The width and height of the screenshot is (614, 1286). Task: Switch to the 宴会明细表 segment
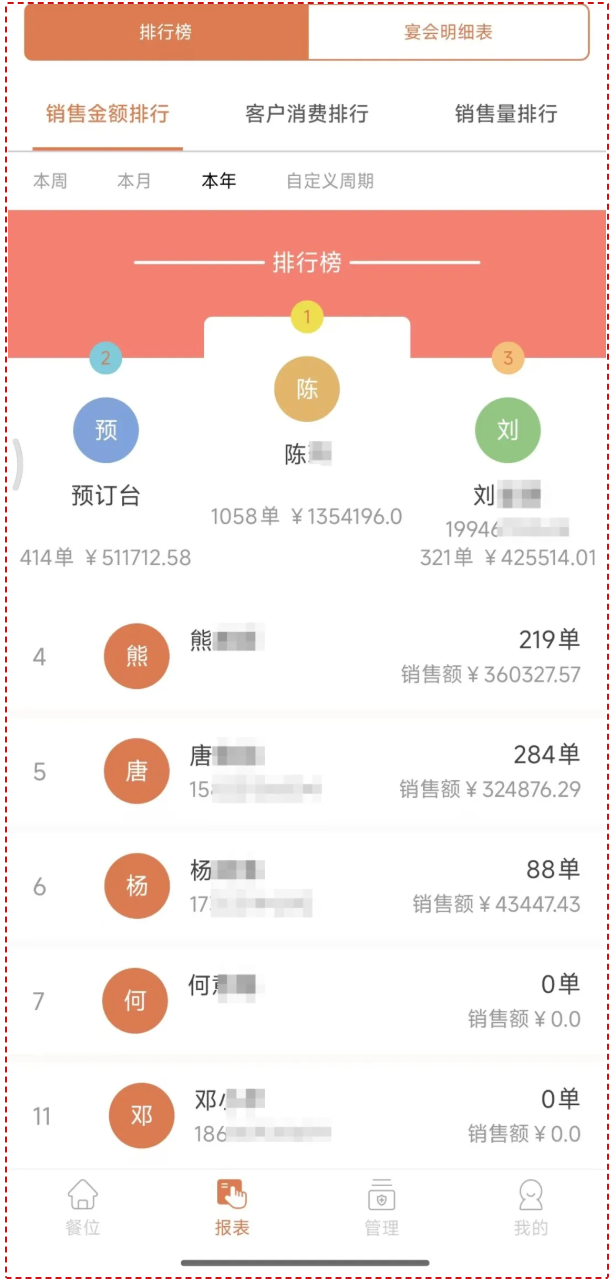tap(448, 32)
